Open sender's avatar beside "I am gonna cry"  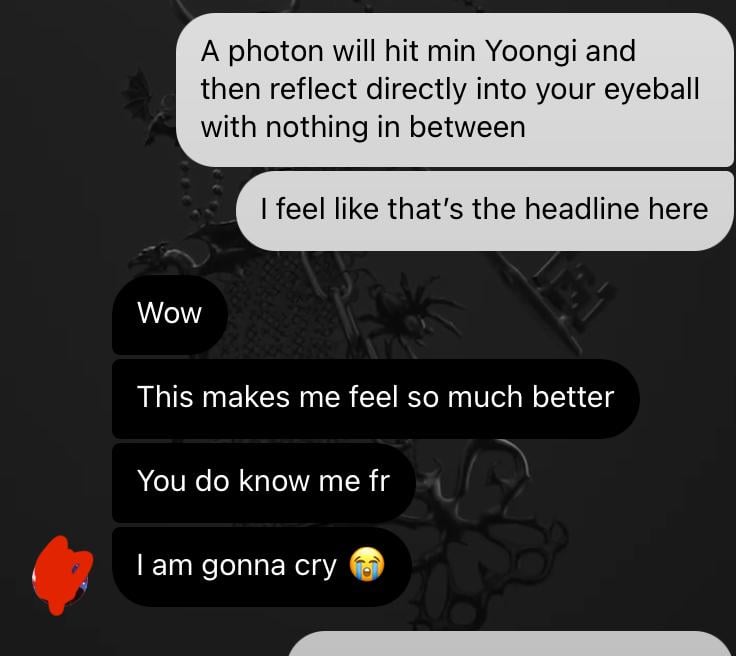click(62, 576)
